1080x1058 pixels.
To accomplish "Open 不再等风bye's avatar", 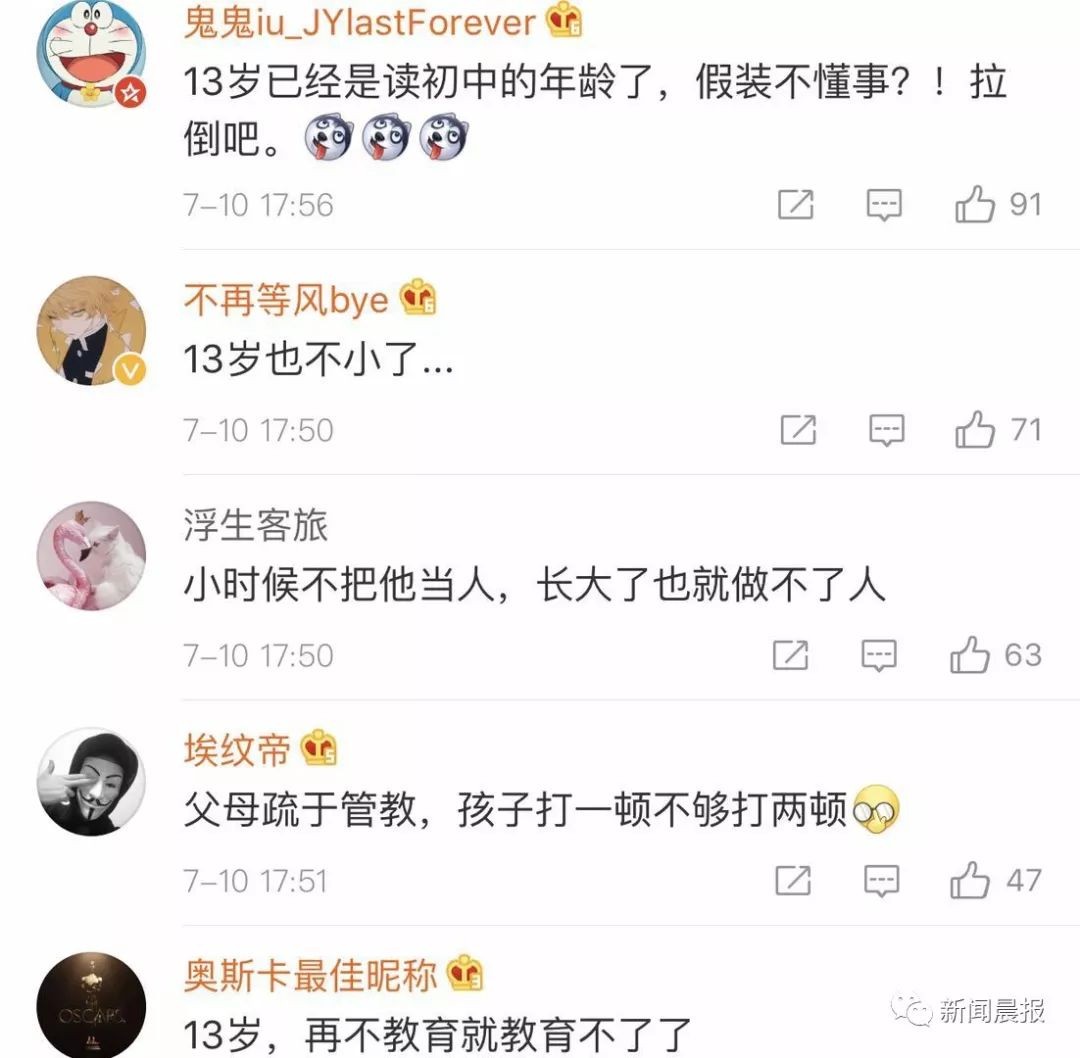I will 91,331.
